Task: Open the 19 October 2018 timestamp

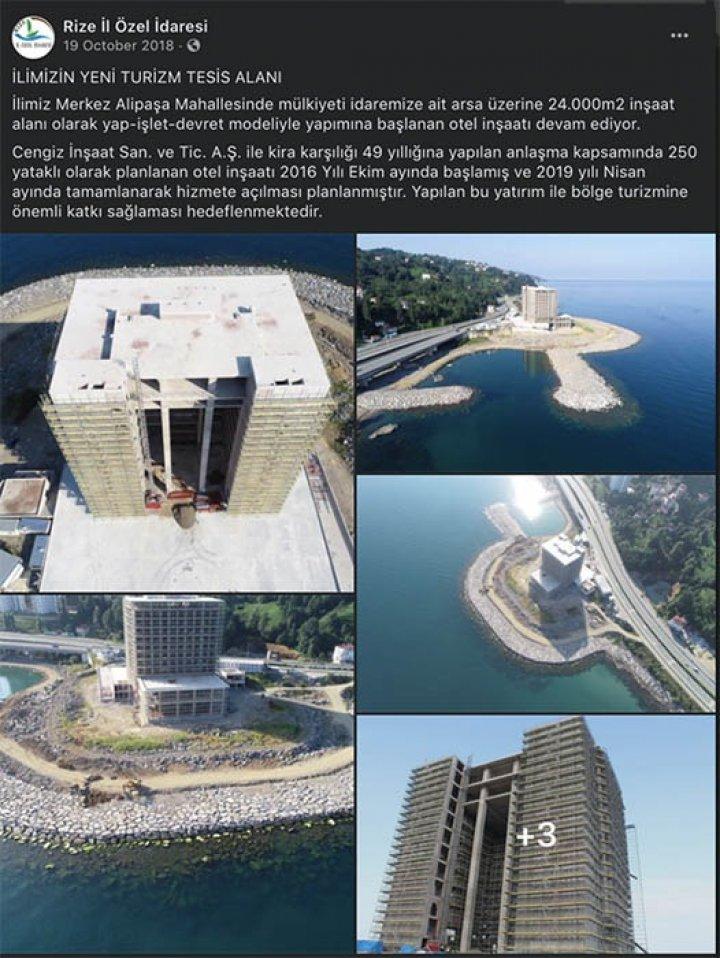Action: pos(120,46)
